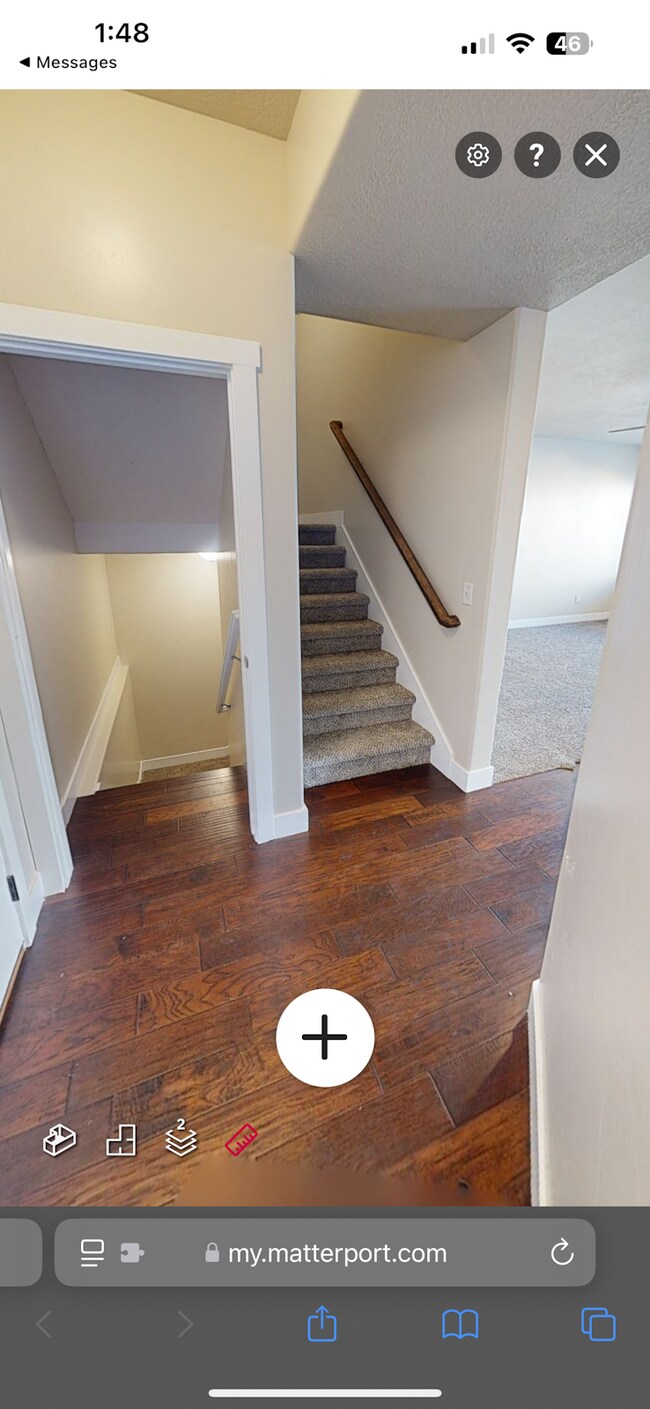Open the floor plan view
The image size is (650, 1409).
[x=121, y=1139]
